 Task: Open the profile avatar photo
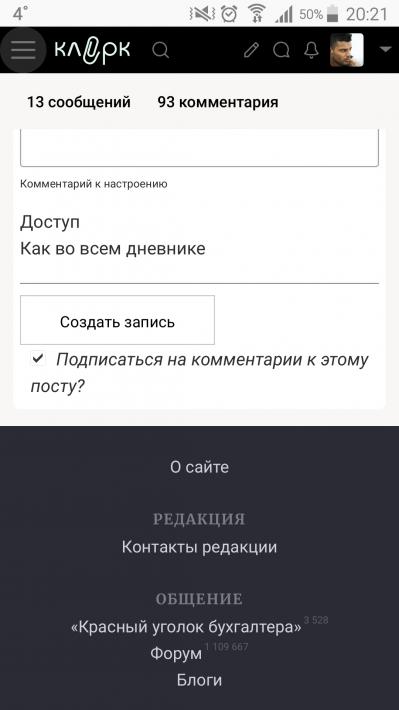coord(346,50)
